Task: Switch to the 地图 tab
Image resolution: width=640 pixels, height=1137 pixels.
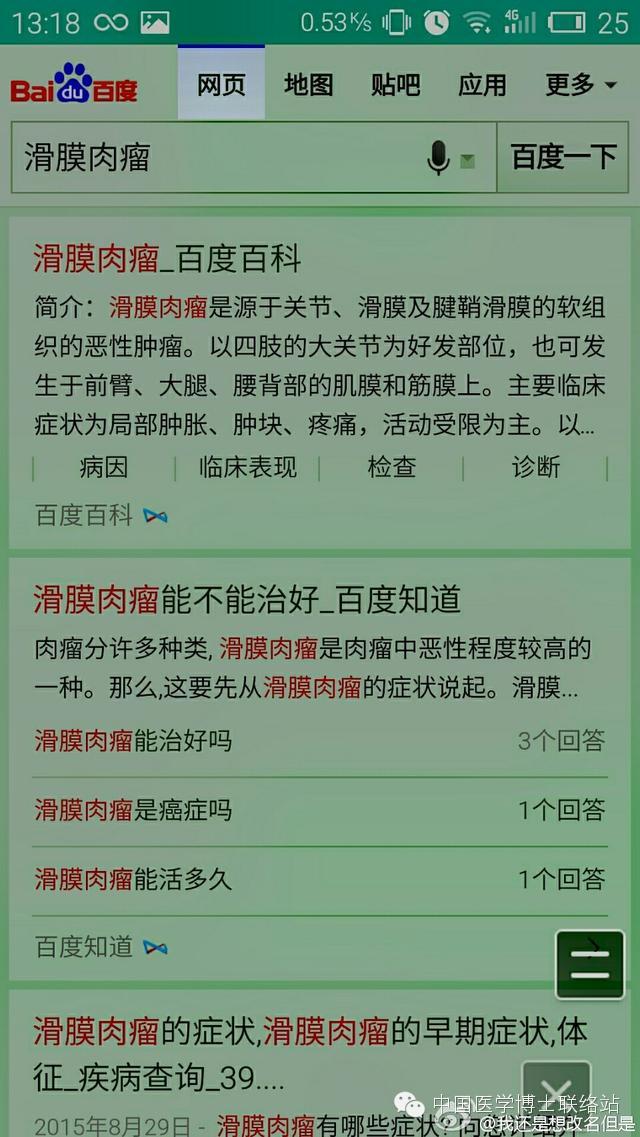Action: point(308,85)
